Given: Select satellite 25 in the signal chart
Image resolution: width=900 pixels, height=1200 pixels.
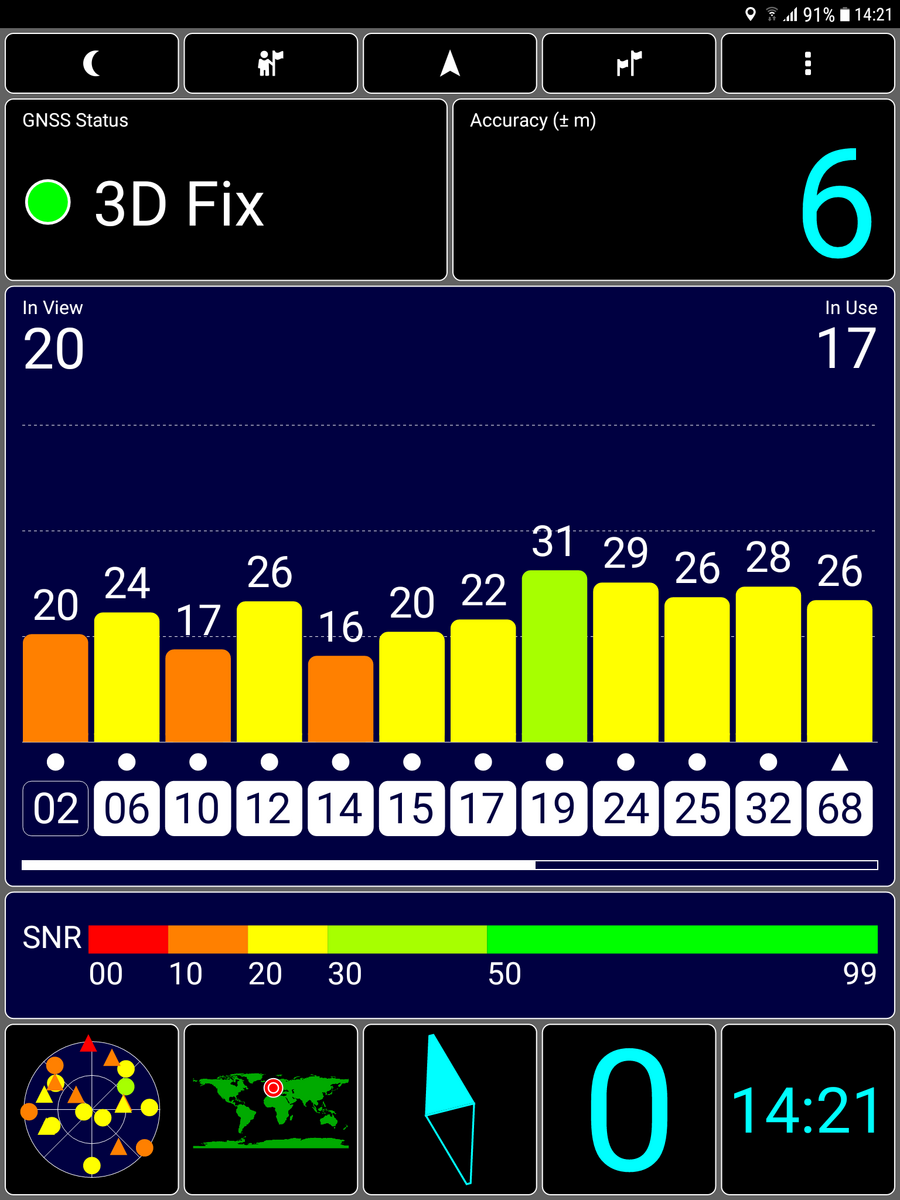Looking at the screenshot, I should click(x=698, y=808).
